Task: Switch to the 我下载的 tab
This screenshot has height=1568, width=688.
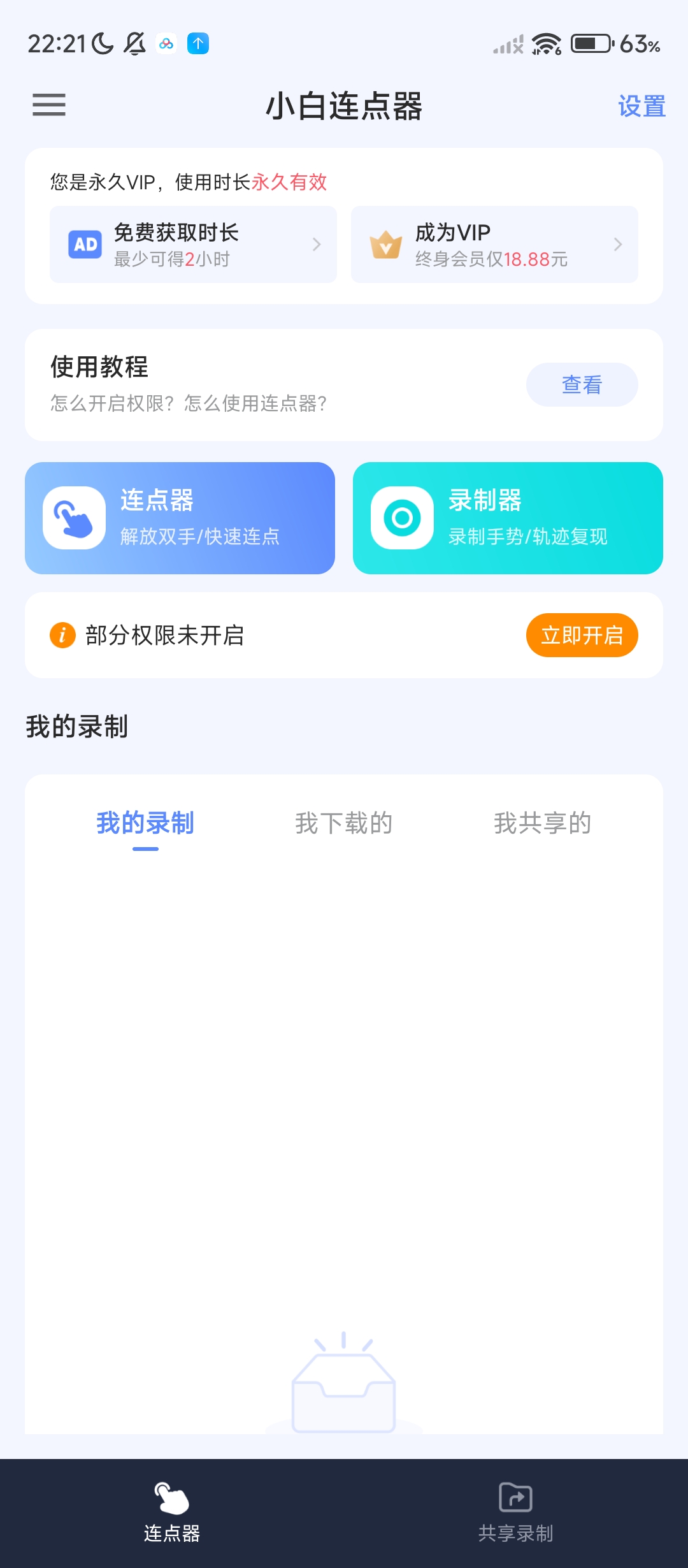Action: click(343, 823)
